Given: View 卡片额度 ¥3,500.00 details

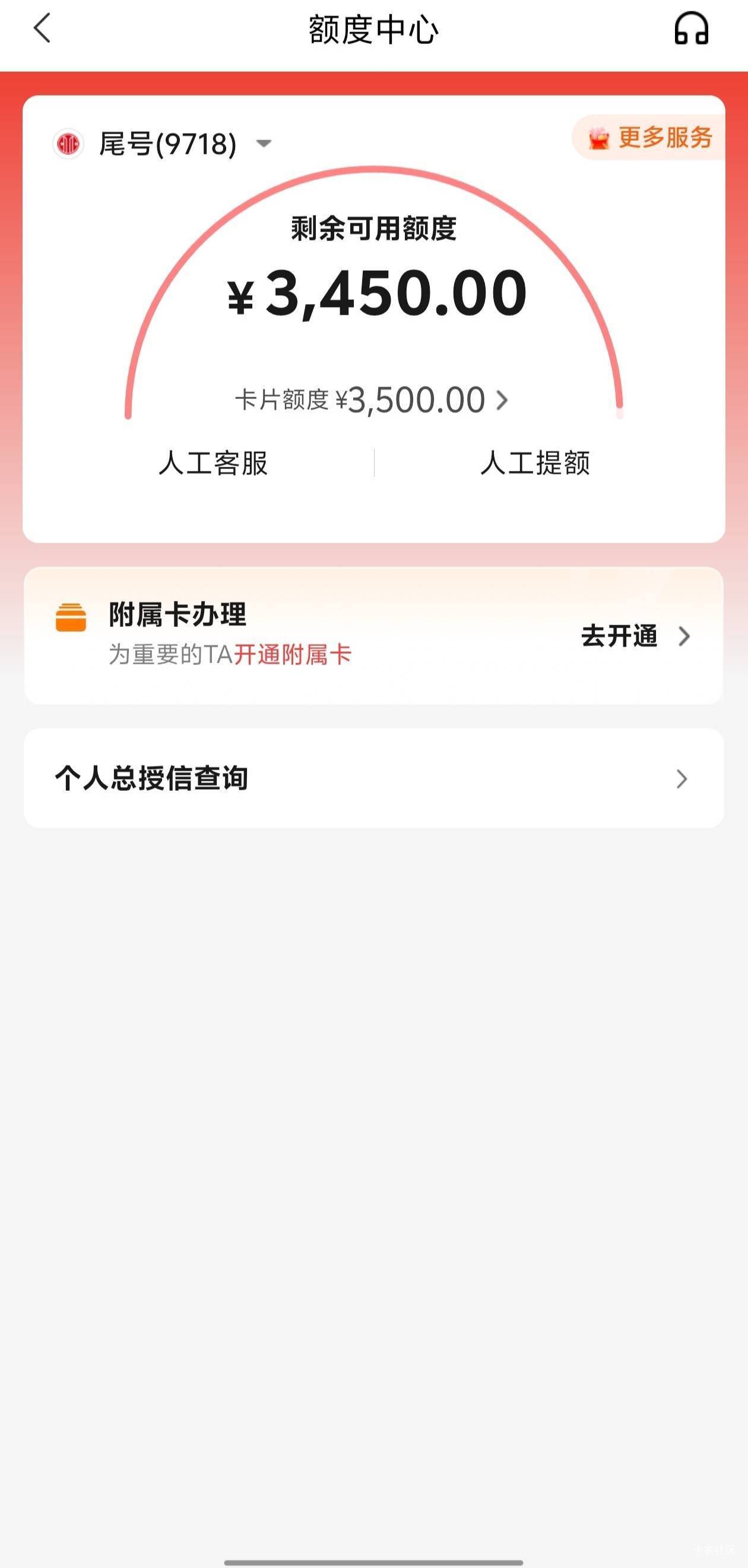Looking at the screenshot, I should 372,401.
